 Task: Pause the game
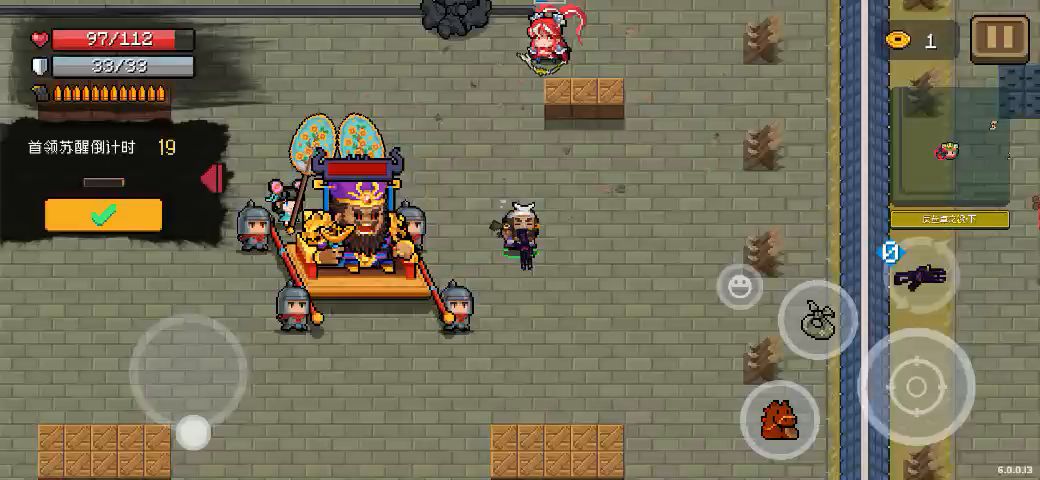coord(999,39)
